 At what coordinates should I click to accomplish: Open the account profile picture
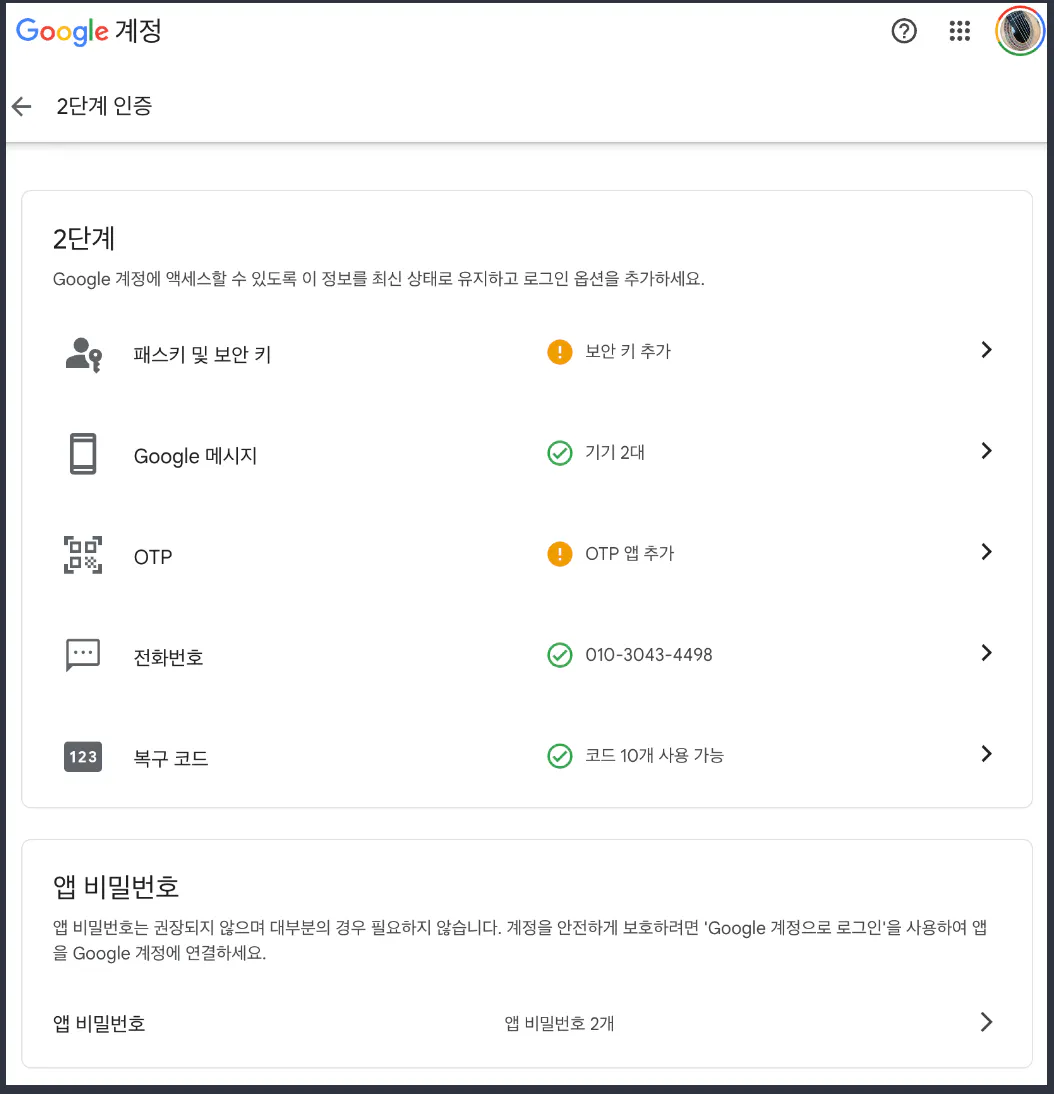(x=1019, y=31)
